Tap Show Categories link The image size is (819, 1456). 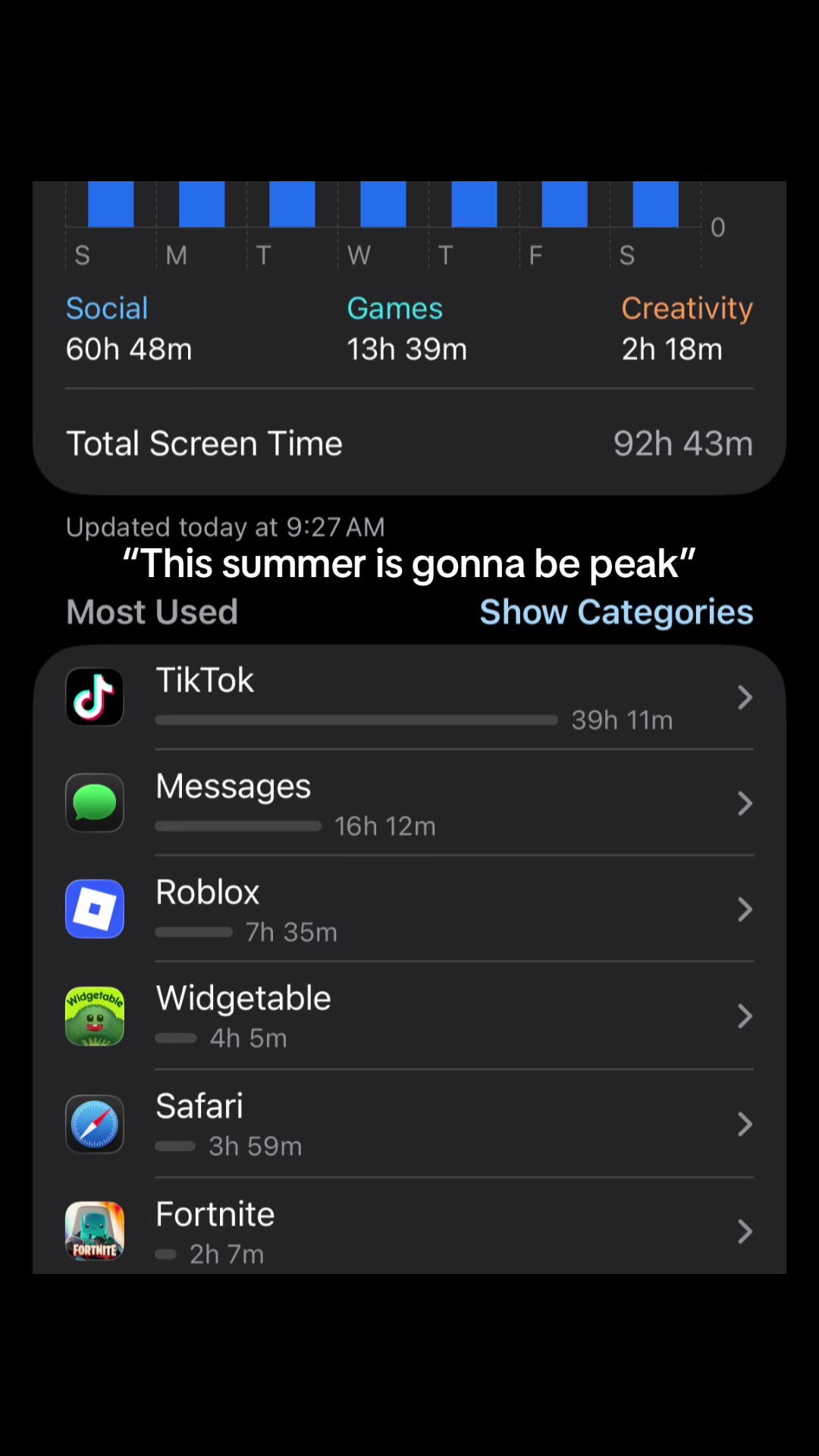(x=616, y=612)
